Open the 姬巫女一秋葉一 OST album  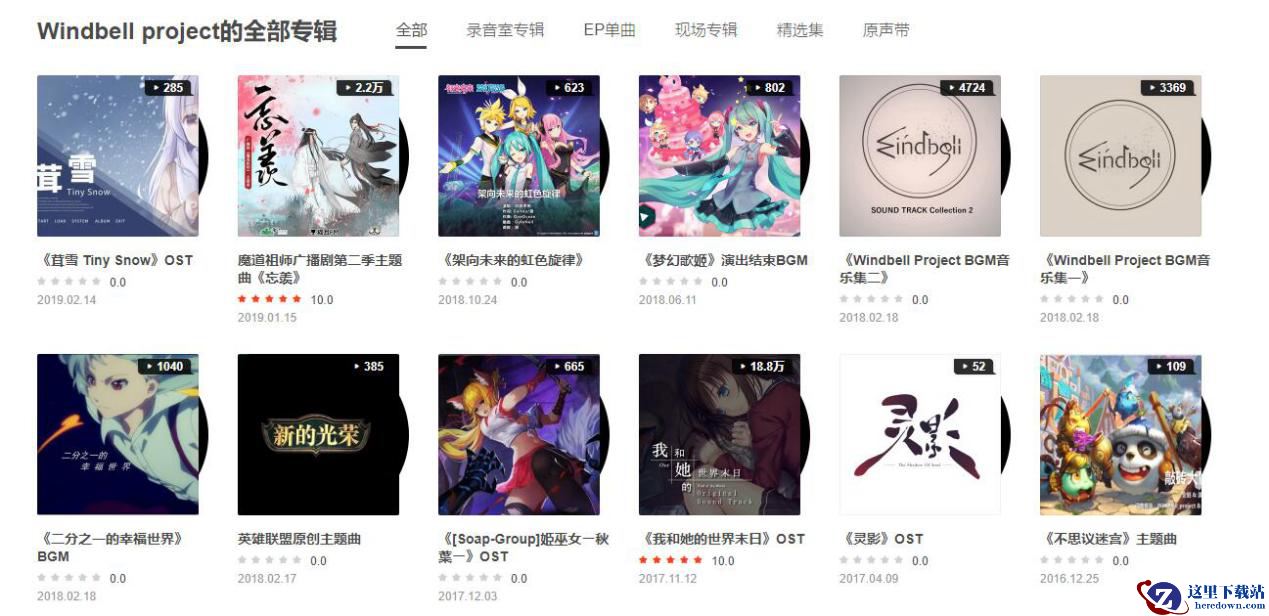[519, 434]
